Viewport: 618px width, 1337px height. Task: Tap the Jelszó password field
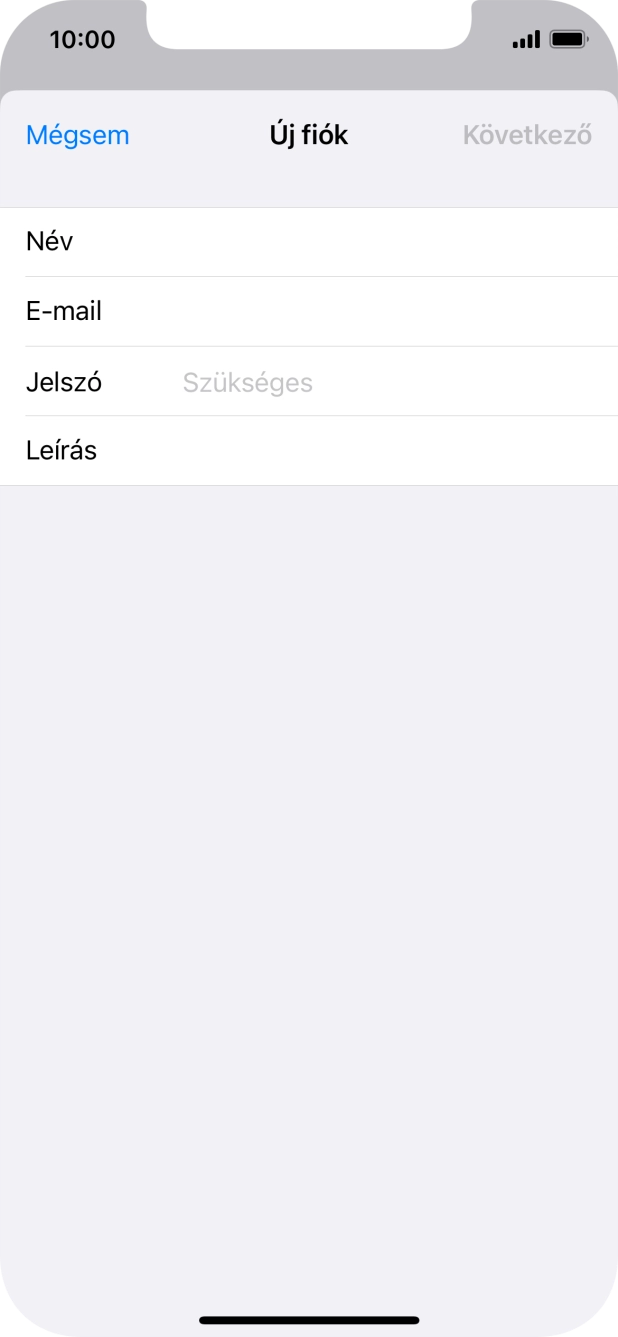[x=390, y=382]
